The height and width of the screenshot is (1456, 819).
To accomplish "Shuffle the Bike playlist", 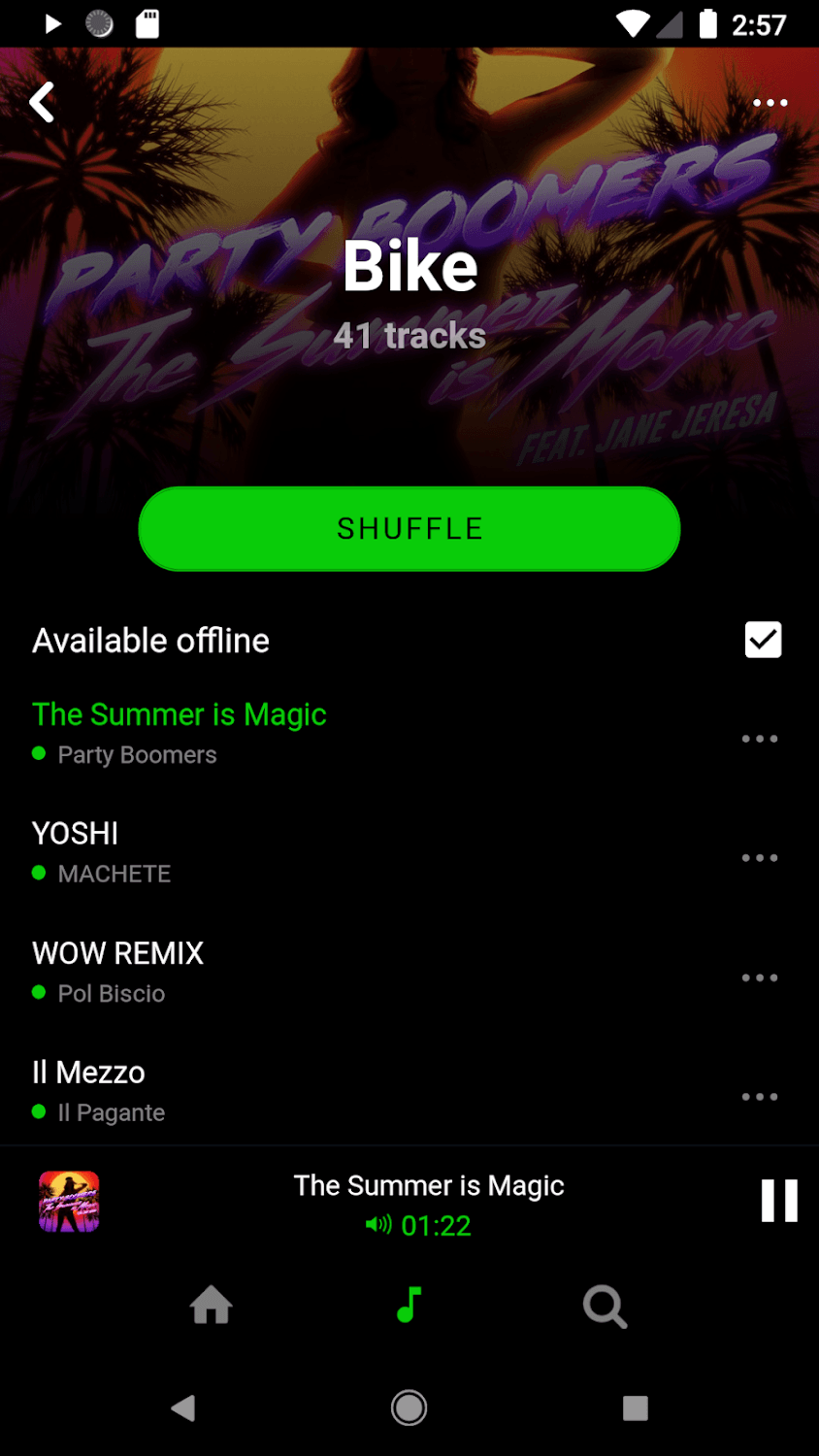I will point(409,529).
